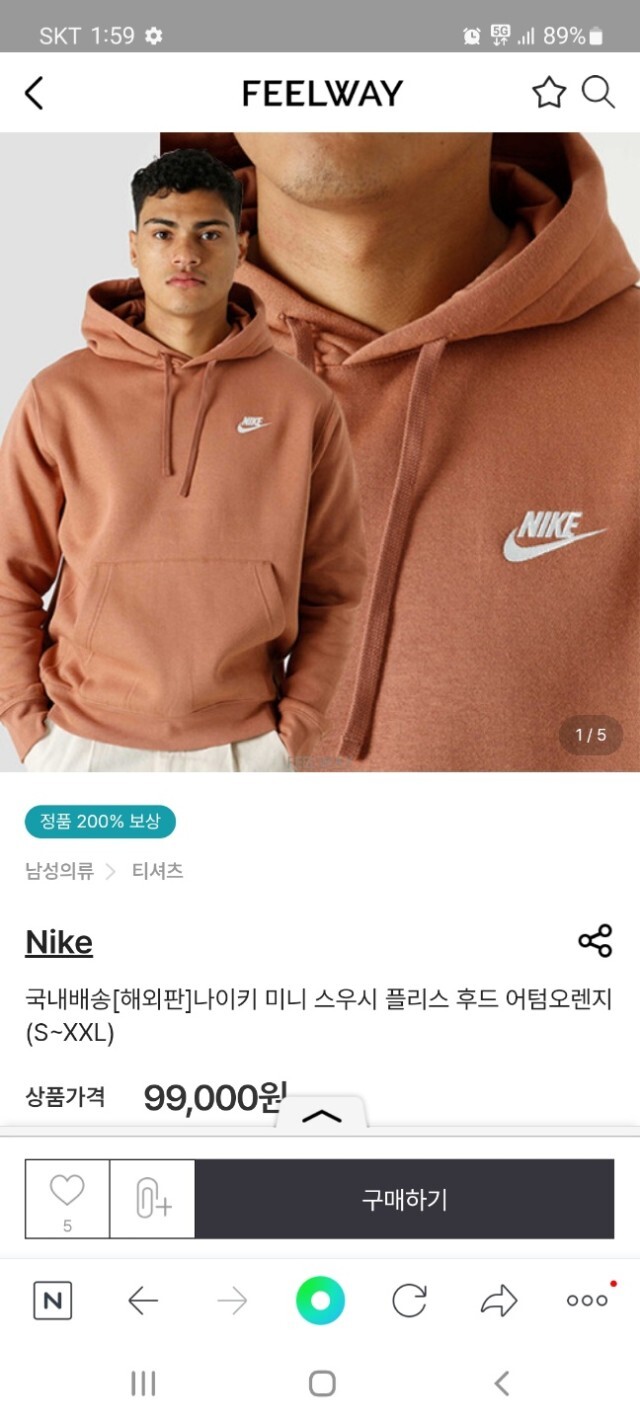The height and width of the screenshot is (1422, 640).
Task: Open the browser share arrow
Action: click(498, 1301)
